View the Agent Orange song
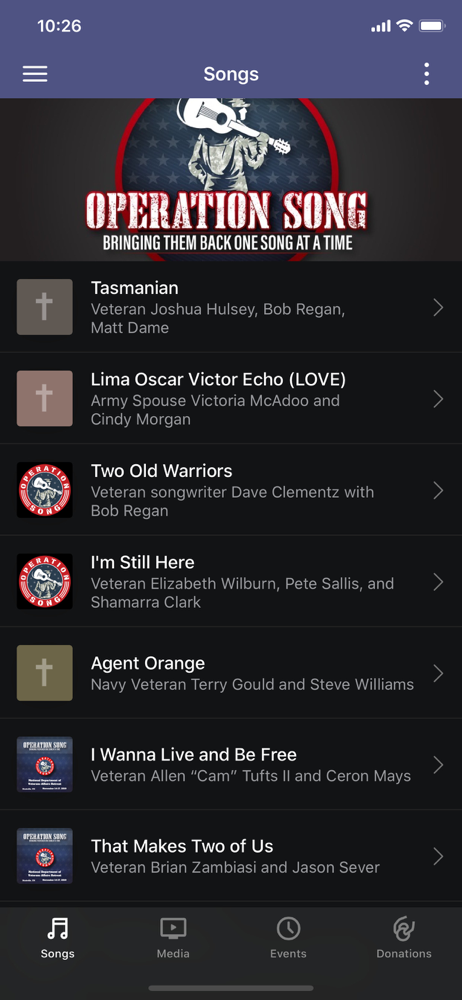 (x=231, y=673)
